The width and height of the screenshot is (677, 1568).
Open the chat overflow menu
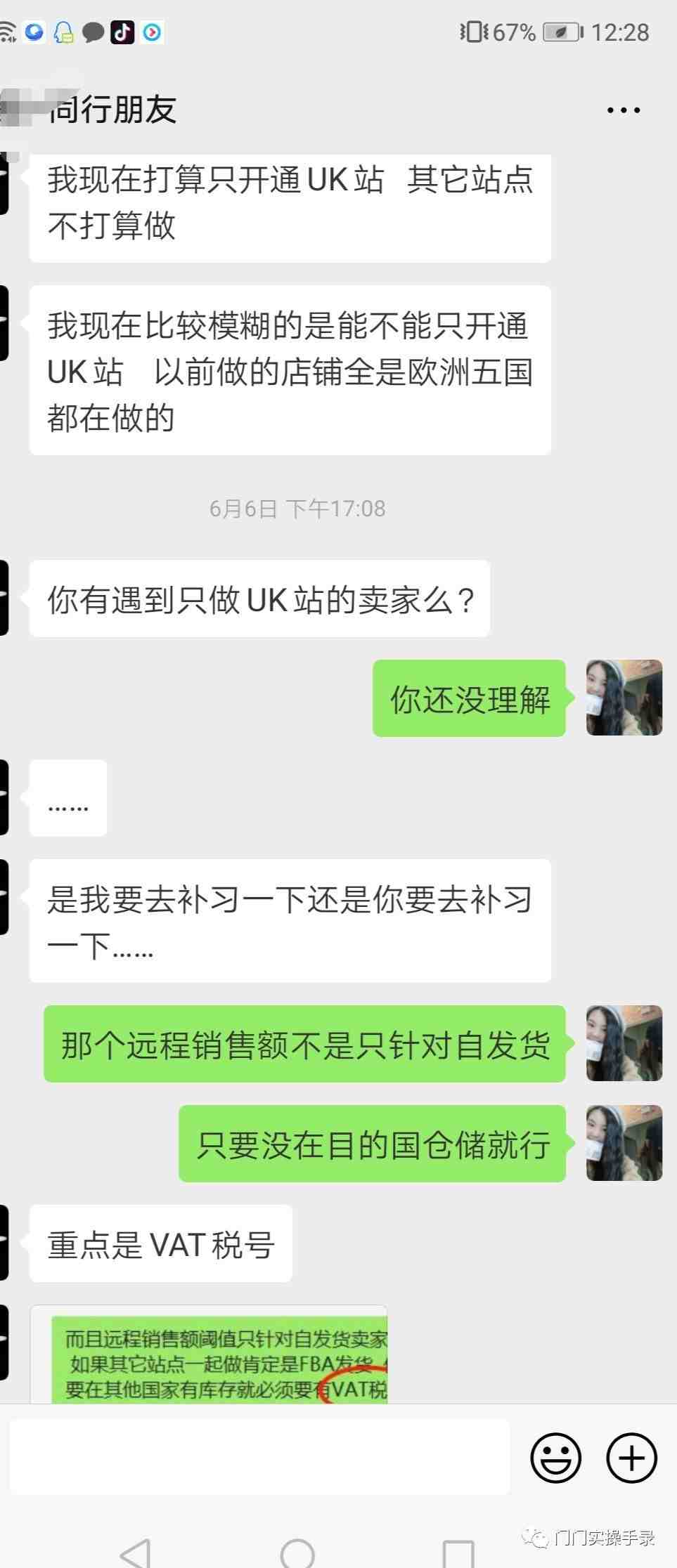pyautogui.click(x=623, y=110)
